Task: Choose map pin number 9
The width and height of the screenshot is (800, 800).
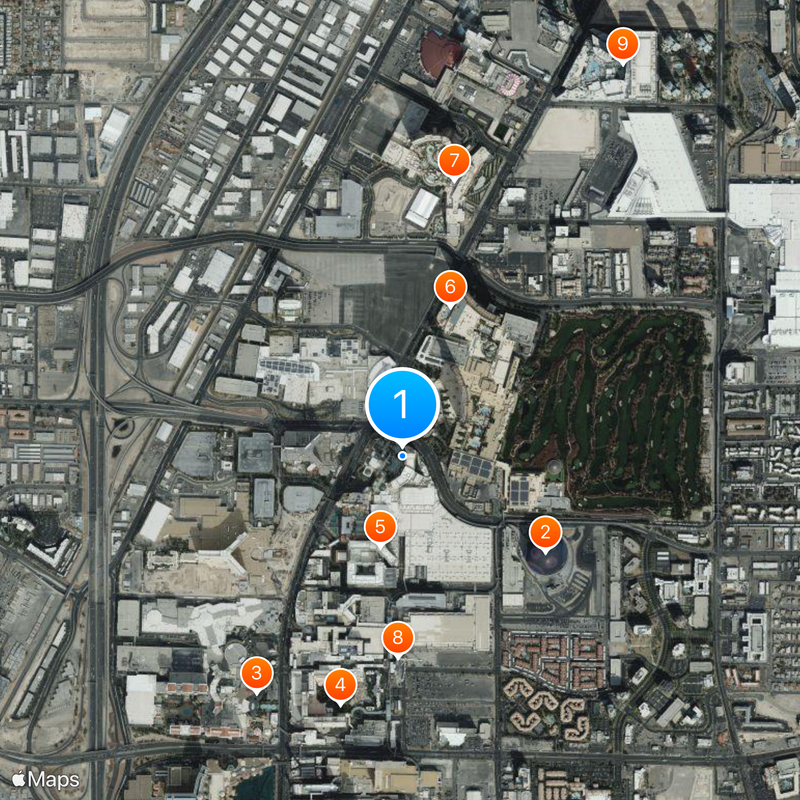Action: pyautogui.click(x=623, y=43)
